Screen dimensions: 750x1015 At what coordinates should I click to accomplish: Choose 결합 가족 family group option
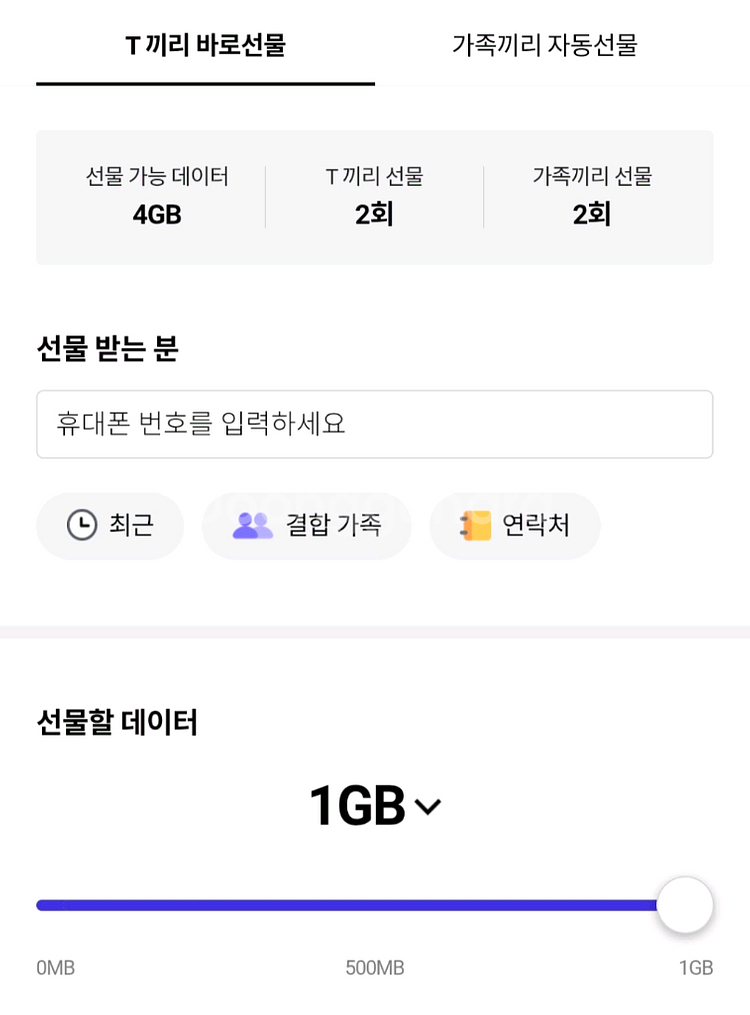[307, 526]
